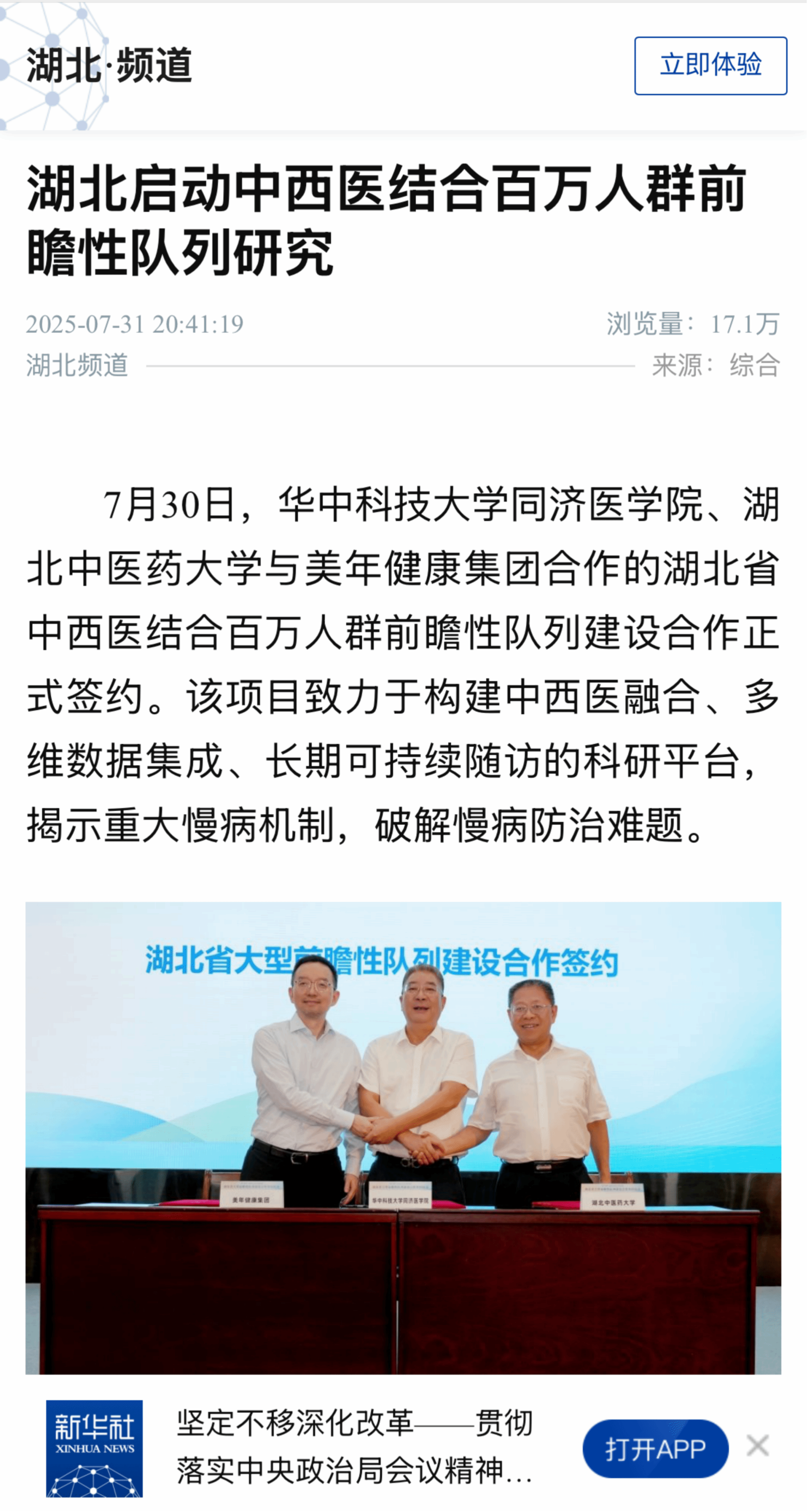Dismiss the Xinhua News app banner
The width and height of the screenshot is (811, 1512).
pyautogui.click(x=757, y=1446)
